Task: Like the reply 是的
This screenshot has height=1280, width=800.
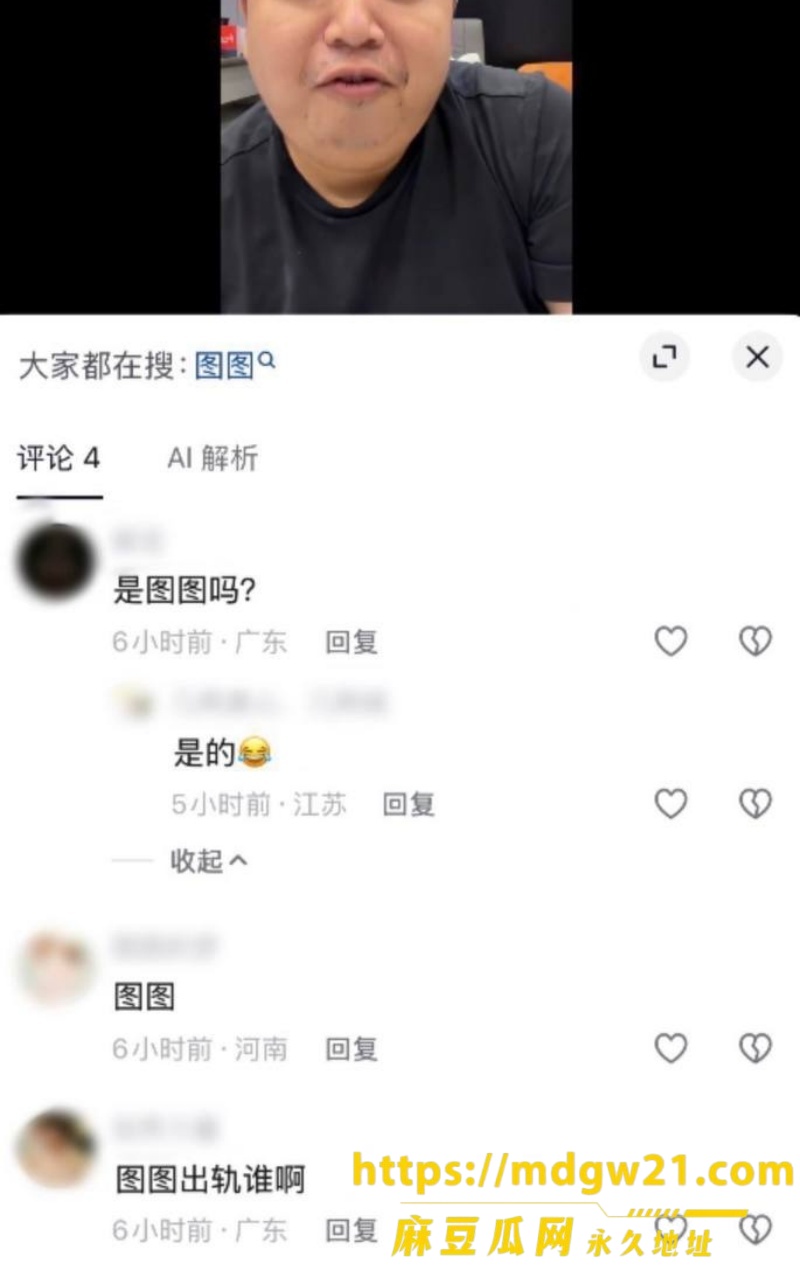Action: coord(671,803)
